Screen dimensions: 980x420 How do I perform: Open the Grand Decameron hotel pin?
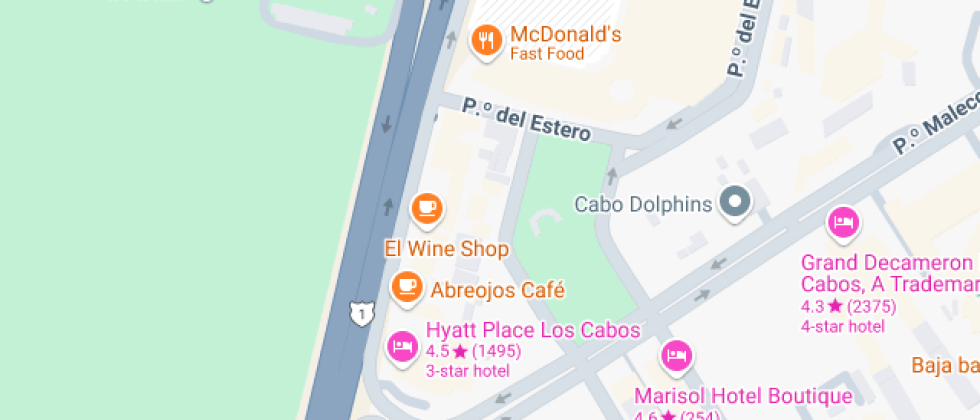point(842,222)
